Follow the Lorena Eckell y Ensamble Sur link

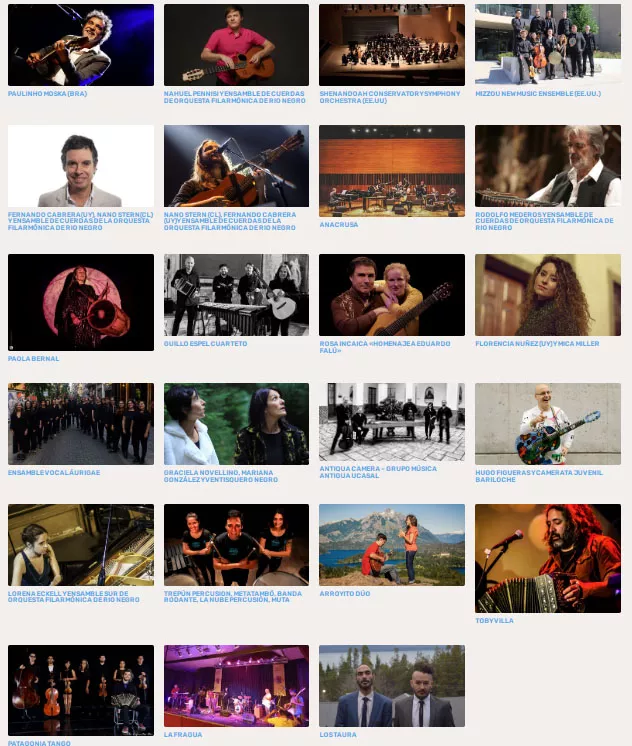pos(74,596)
